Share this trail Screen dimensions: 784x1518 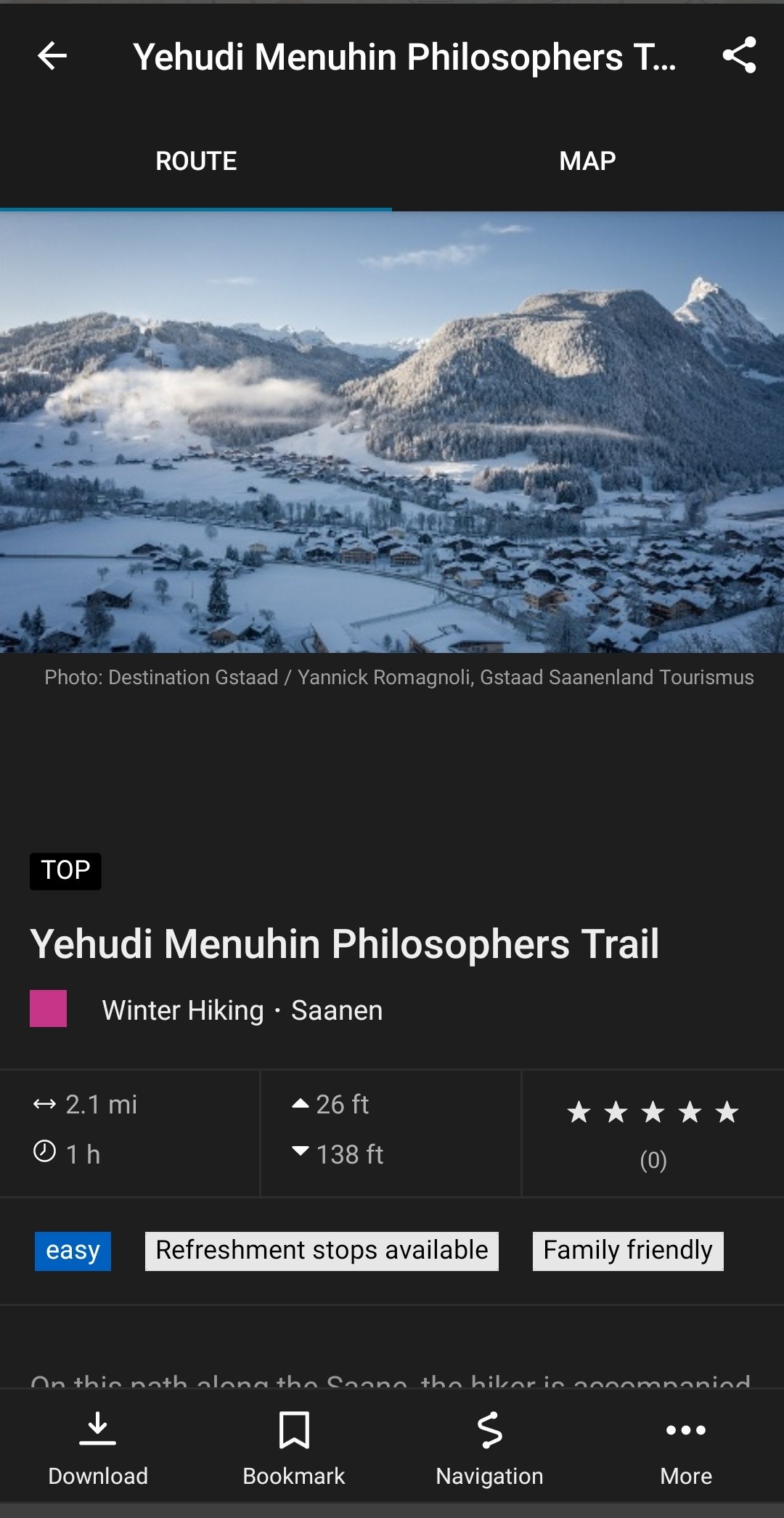[x=739, y=56]
